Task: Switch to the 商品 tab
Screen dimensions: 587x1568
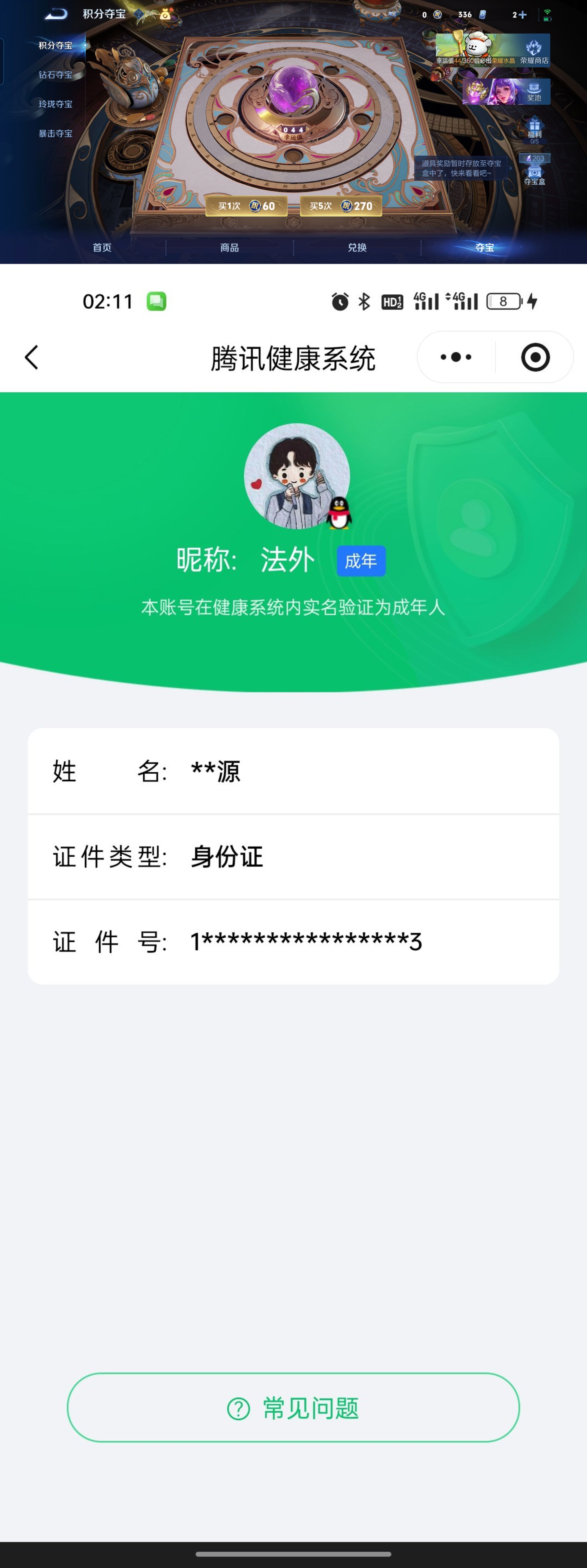Action: [x=230, y=248]
